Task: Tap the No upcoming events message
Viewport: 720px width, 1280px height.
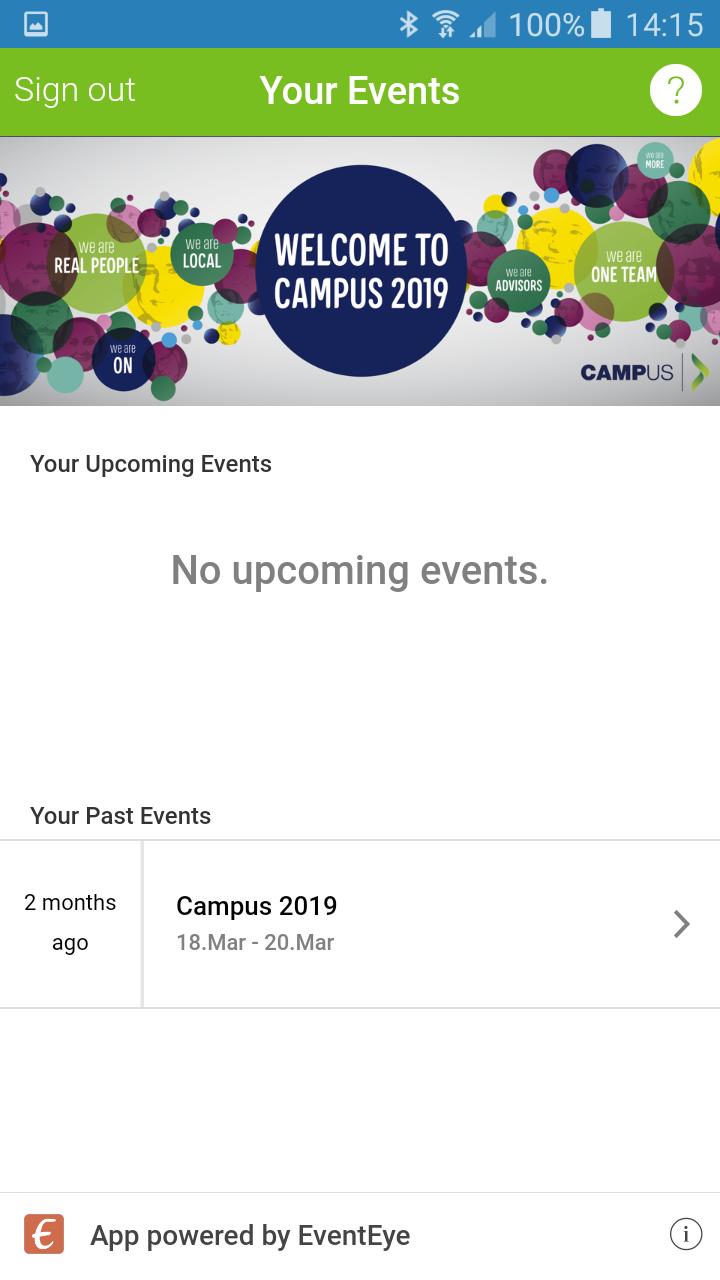Action: pos(360,570)
